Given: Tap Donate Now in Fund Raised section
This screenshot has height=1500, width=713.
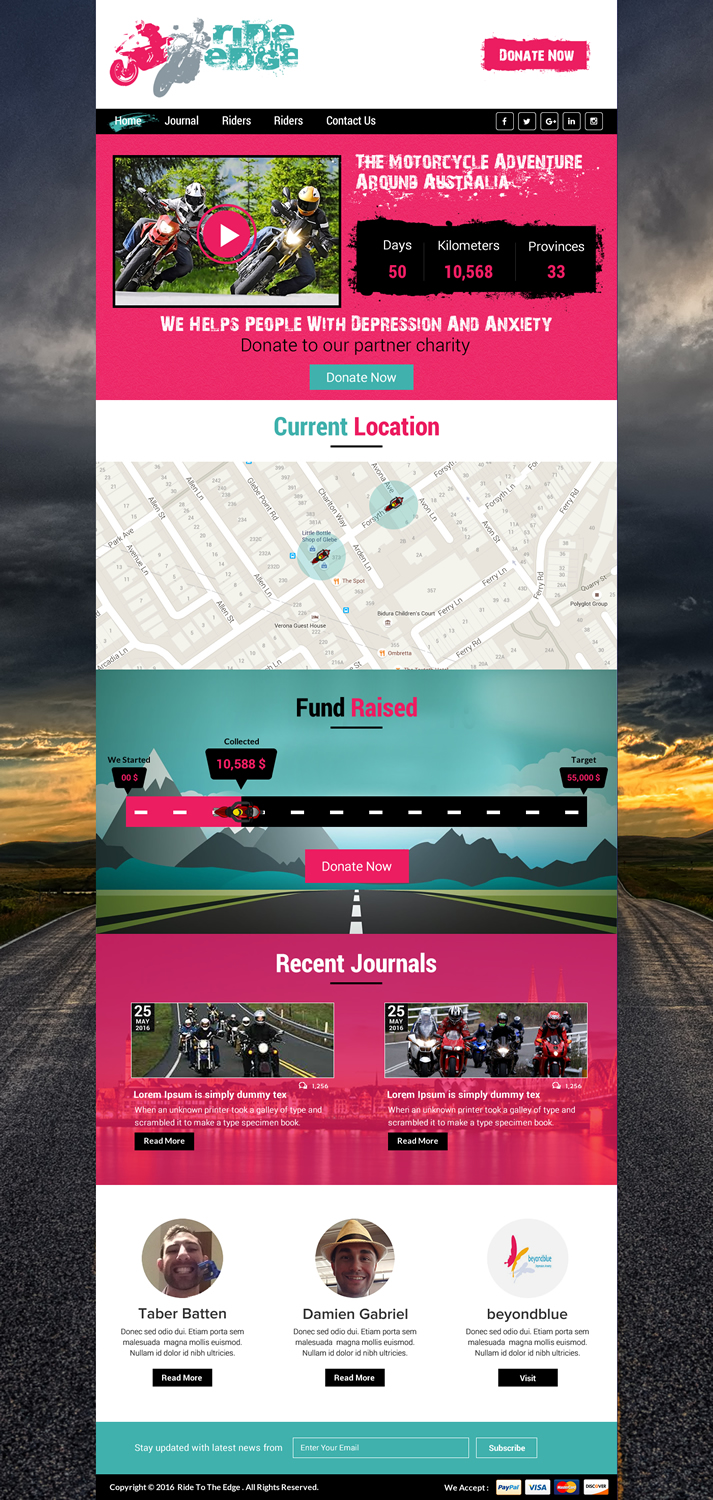Looking at the screenshot, I should pos(357,866).
